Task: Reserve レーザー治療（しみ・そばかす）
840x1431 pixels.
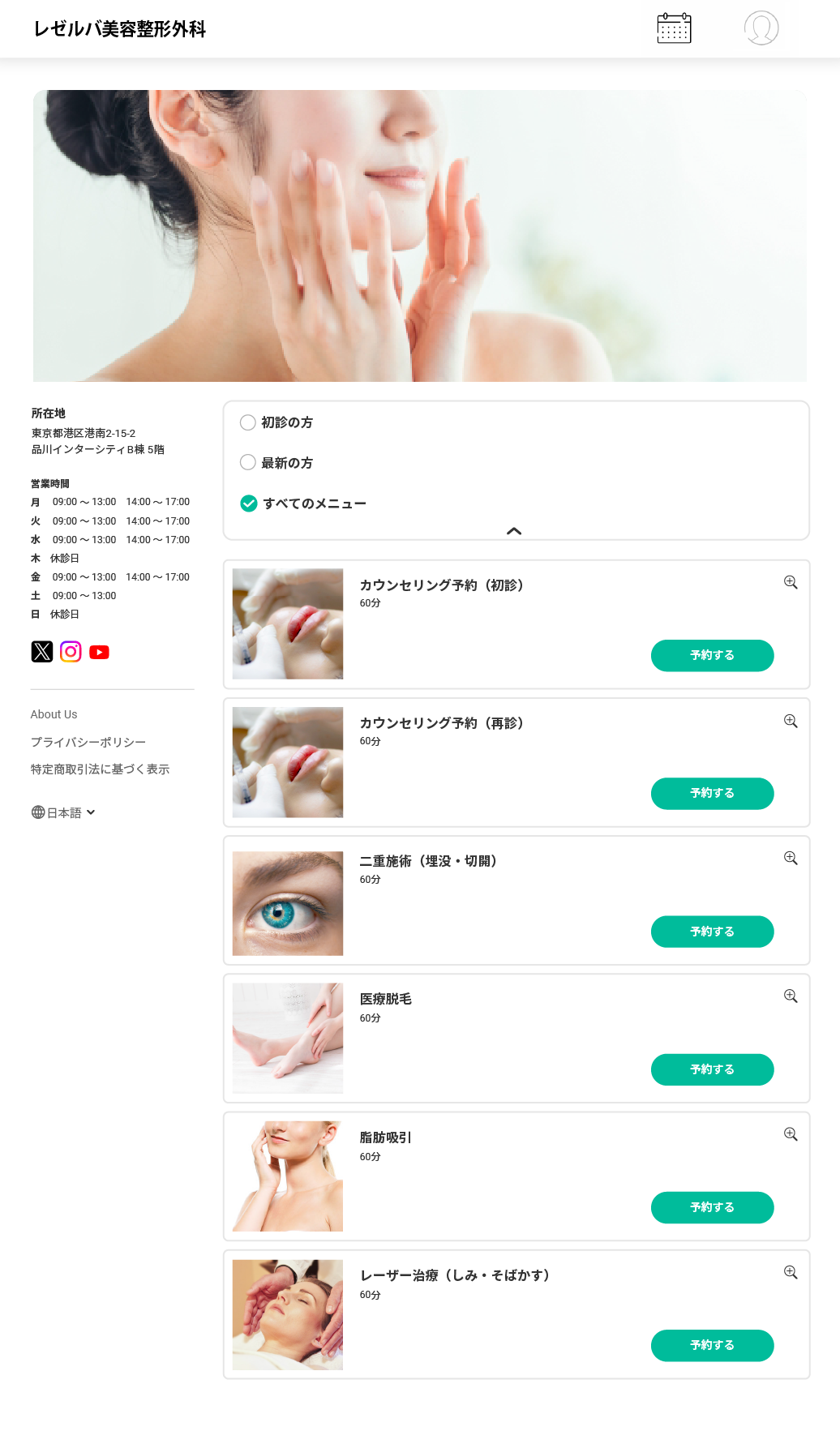Action: click(712, 1345)
